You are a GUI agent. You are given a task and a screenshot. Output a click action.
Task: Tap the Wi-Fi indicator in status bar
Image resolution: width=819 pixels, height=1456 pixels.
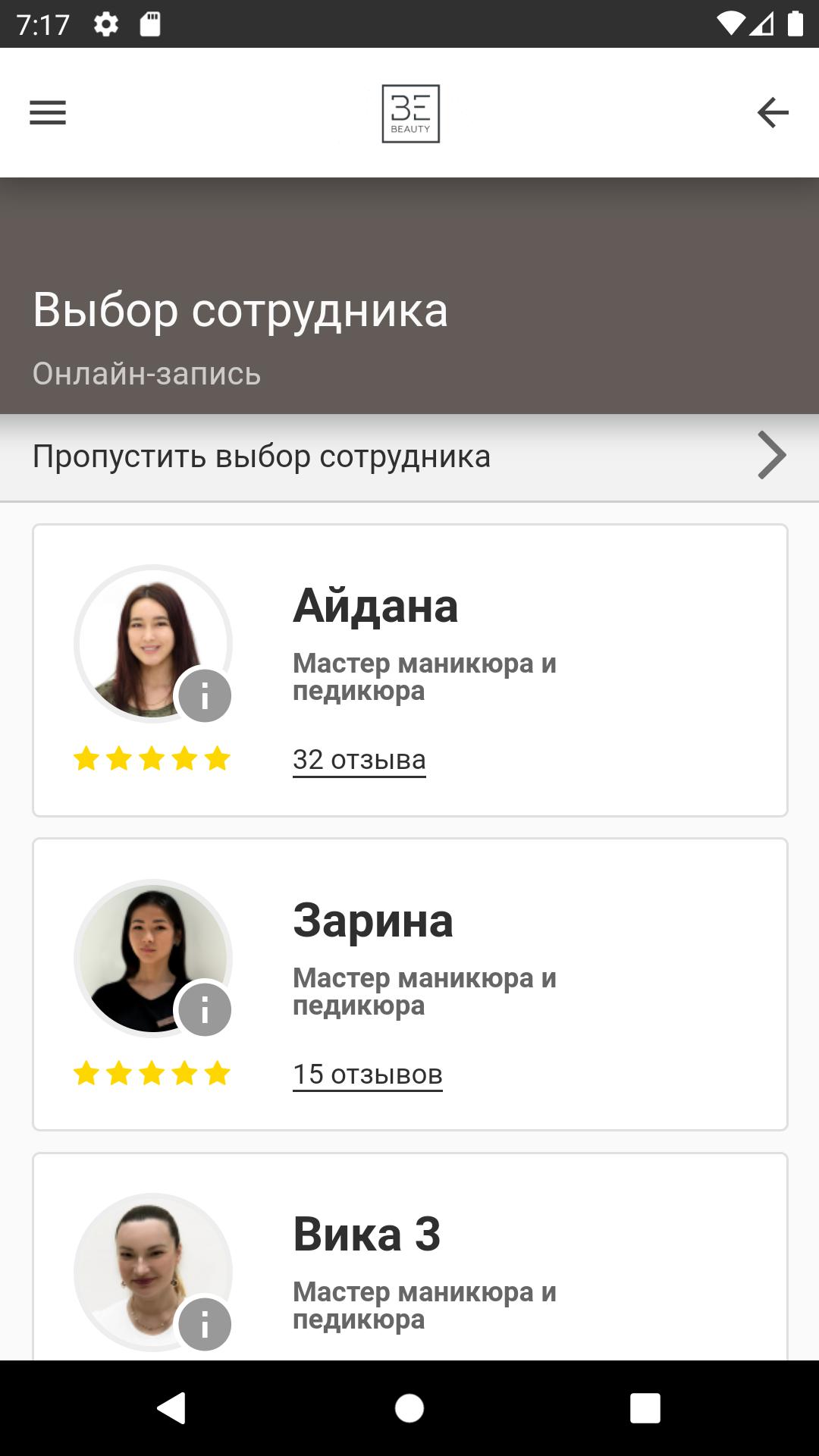click(x=730, y=23)
